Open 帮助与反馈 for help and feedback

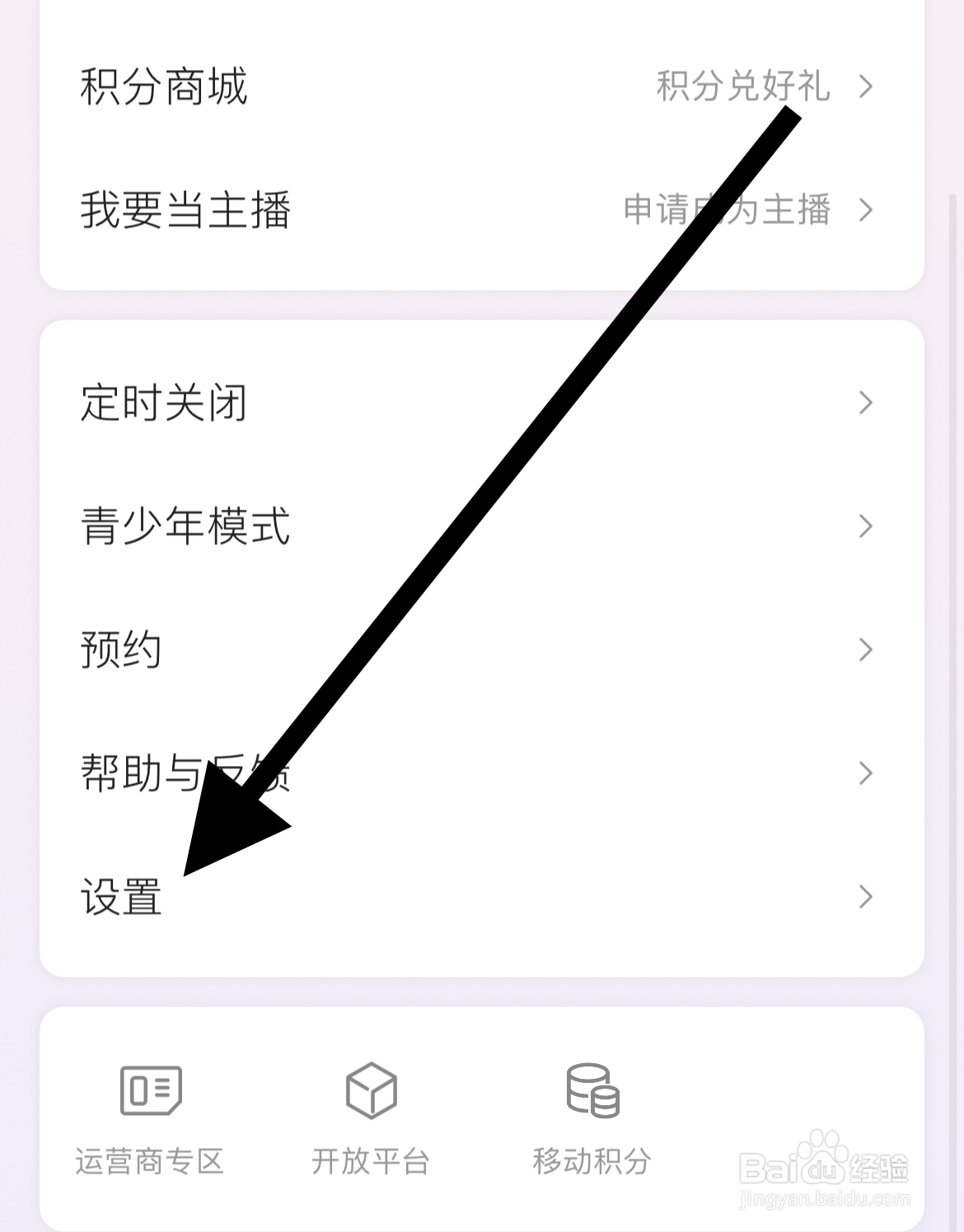click(183, 772)
